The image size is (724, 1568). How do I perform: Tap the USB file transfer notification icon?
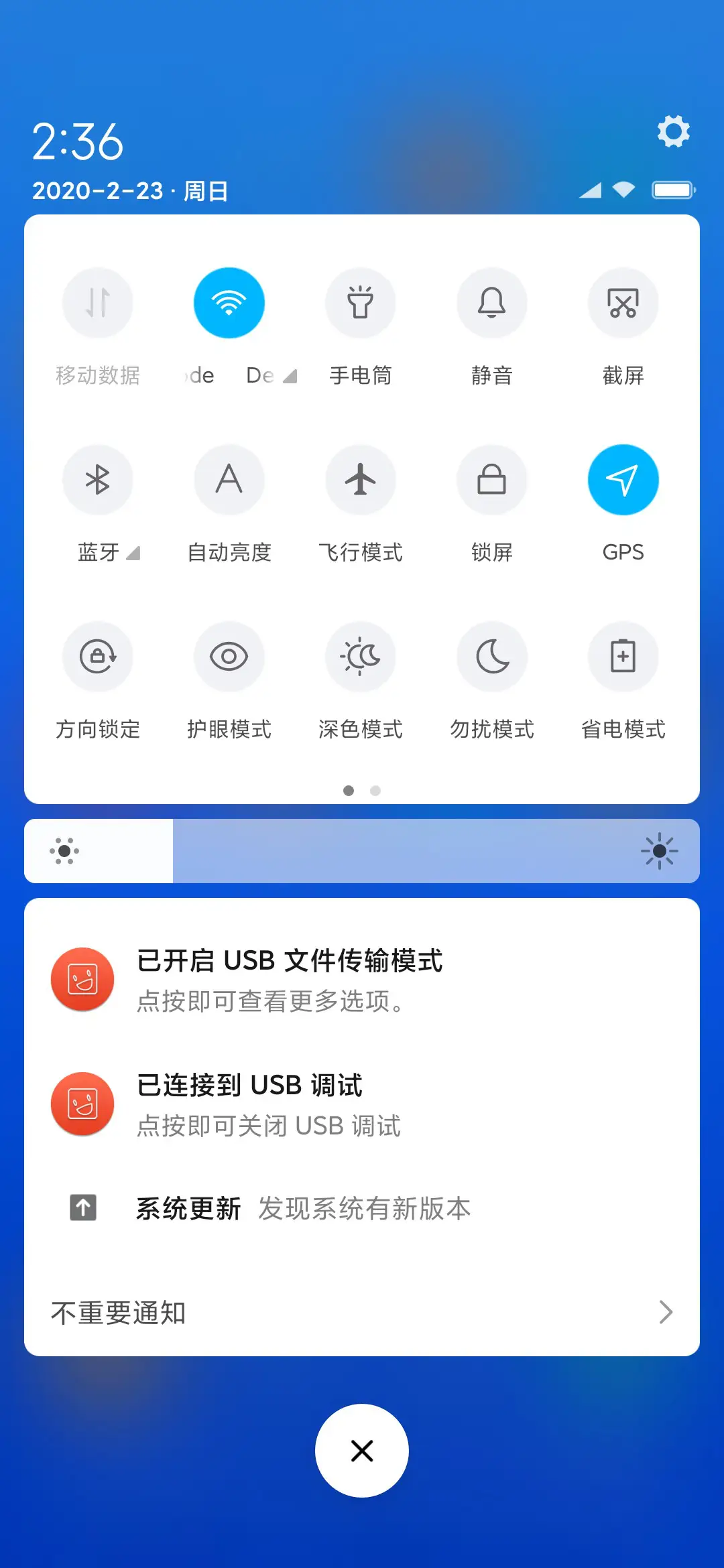(x=82, y=978)
